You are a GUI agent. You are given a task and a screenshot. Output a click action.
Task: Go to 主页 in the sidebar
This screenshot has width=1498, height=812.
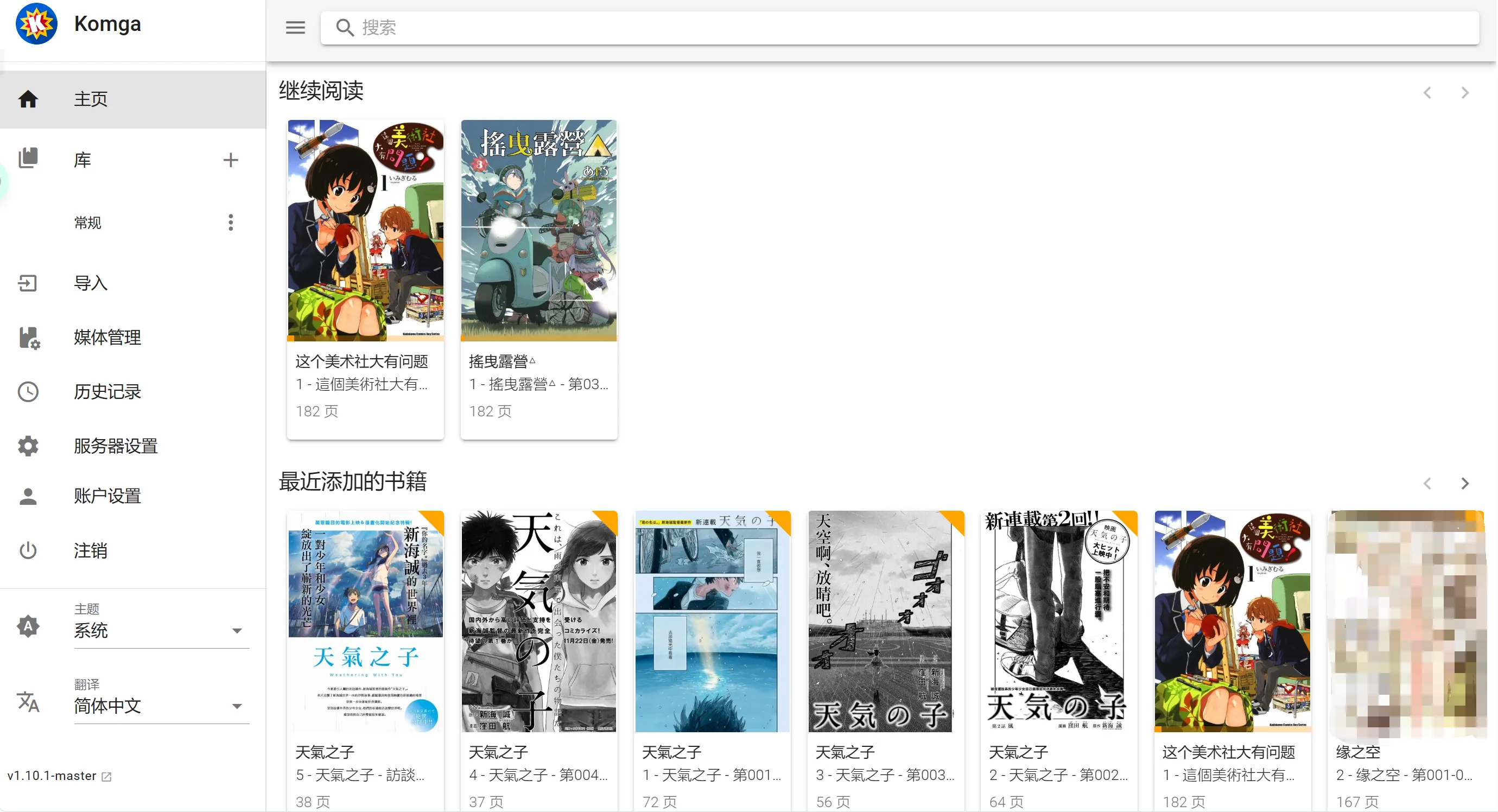(x=91, y=99)
